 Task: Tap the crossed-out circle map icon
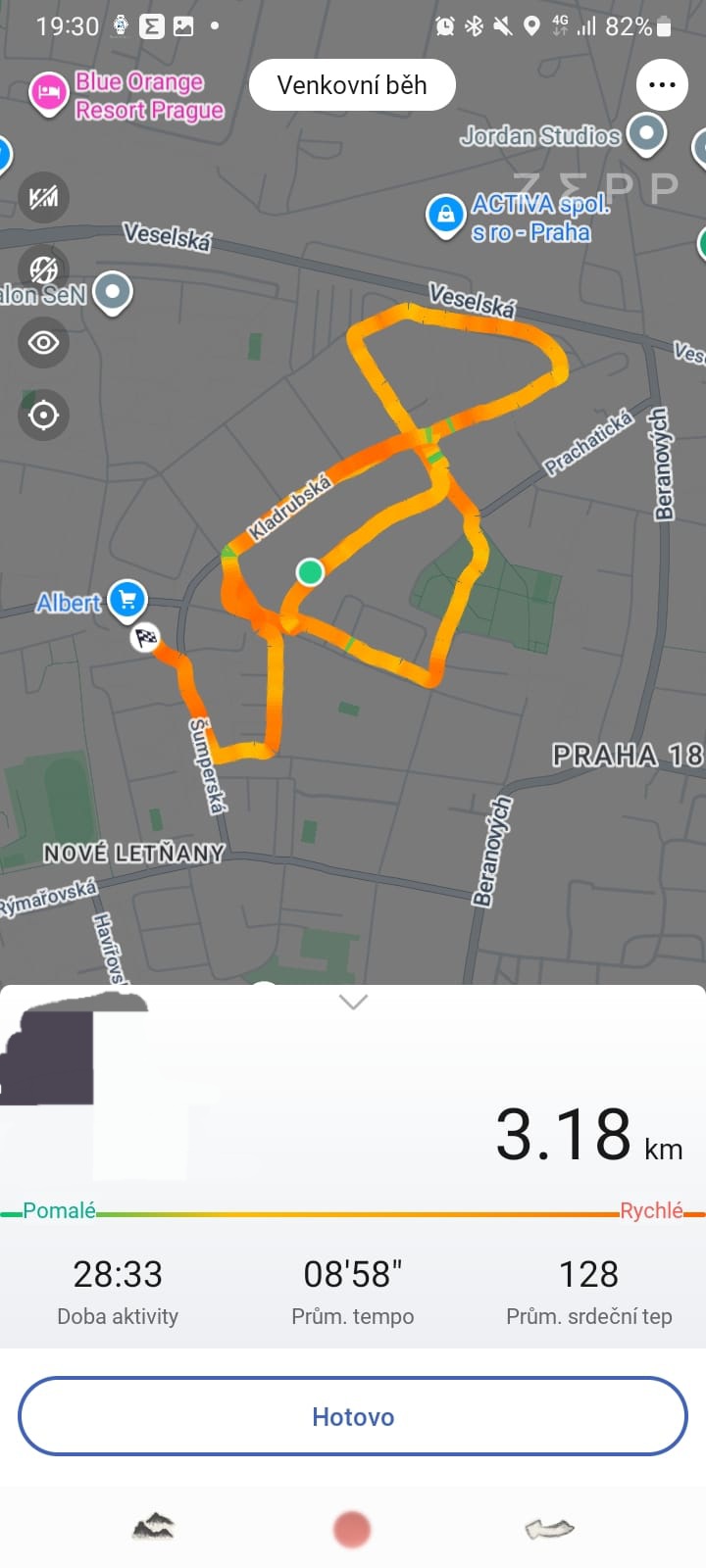[43, 269]
